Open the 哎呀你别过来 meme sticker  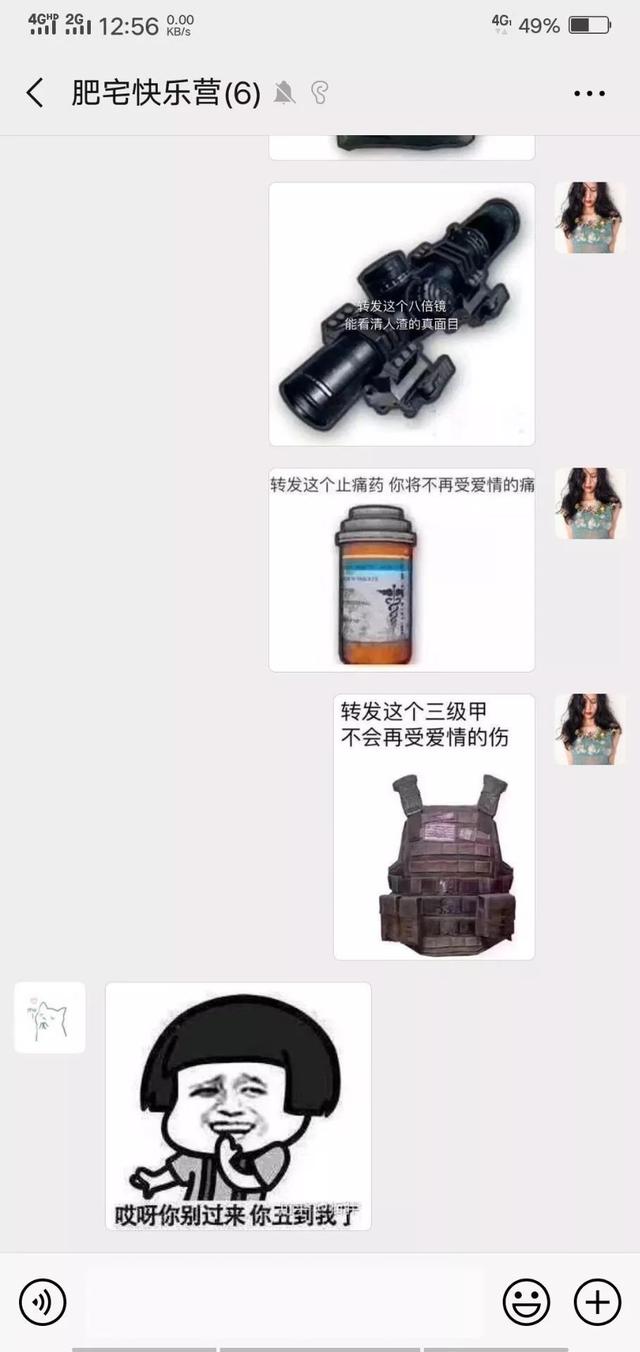pyautogui.click(x=238, y=1106)
